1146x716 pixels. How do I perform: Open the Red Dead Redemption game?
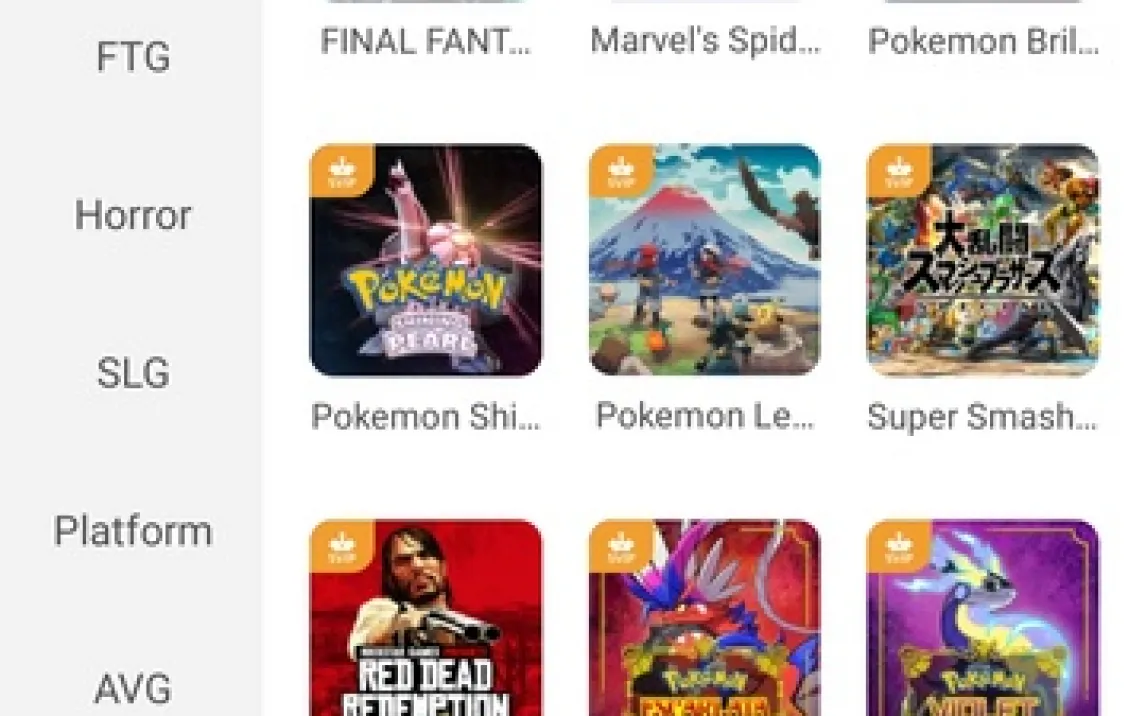pos(426,618)
